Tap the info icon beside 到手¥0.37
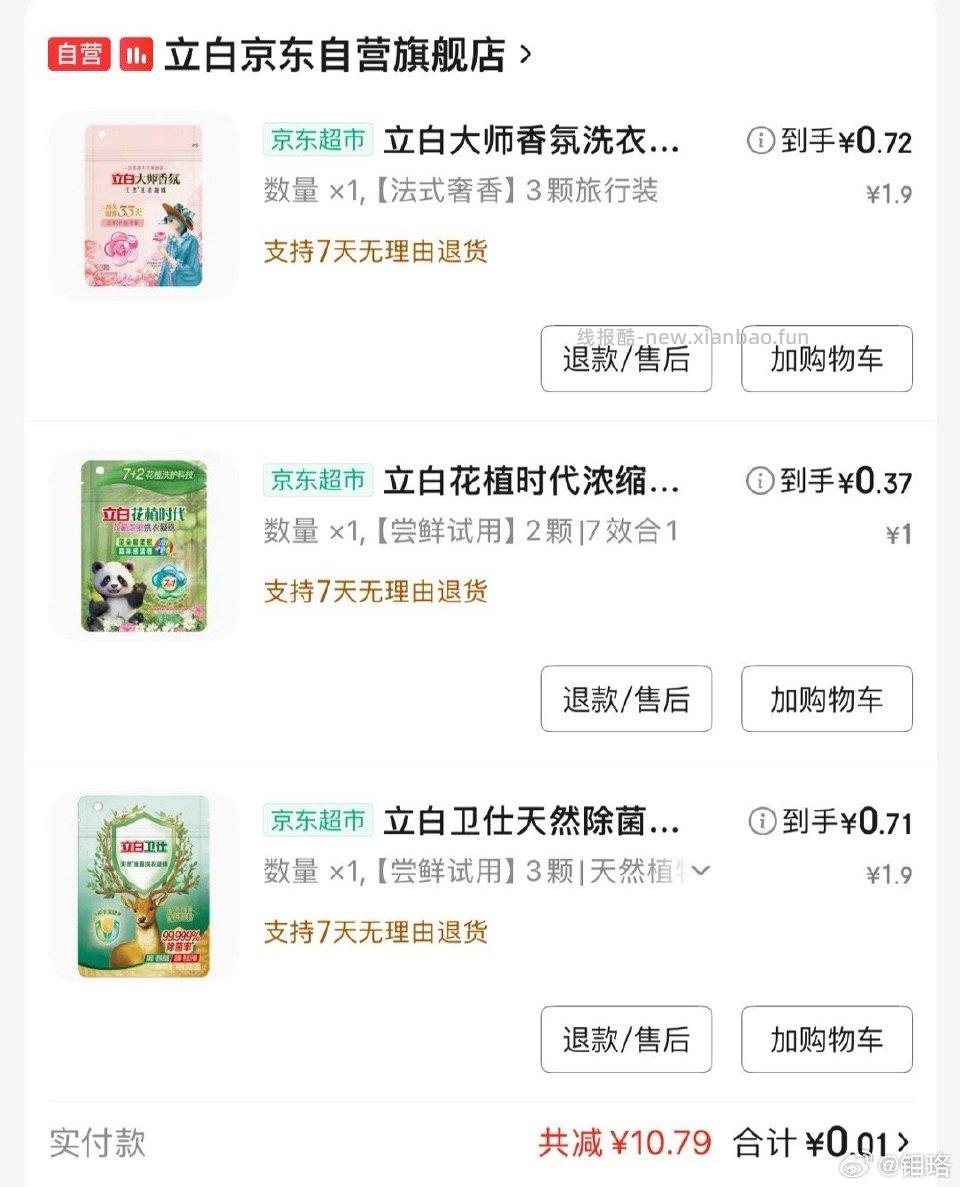 pyautogui.click(x=762, y=481)
